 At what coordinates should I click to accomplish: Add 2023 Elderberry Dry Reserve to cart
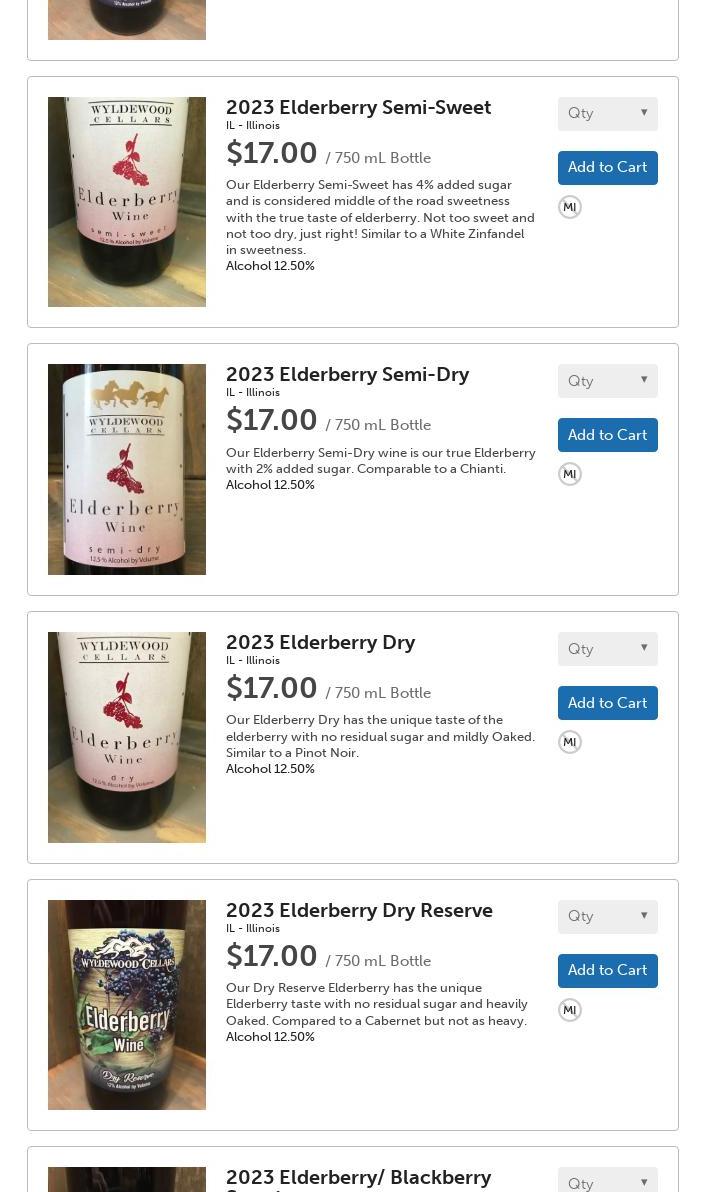(x=607, y=971)
